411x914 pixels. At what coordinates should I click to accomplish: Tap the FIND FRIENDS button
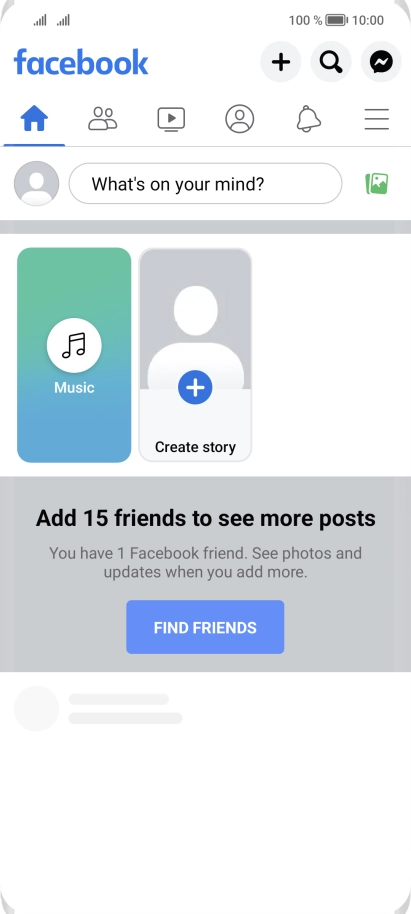(205, 627)
